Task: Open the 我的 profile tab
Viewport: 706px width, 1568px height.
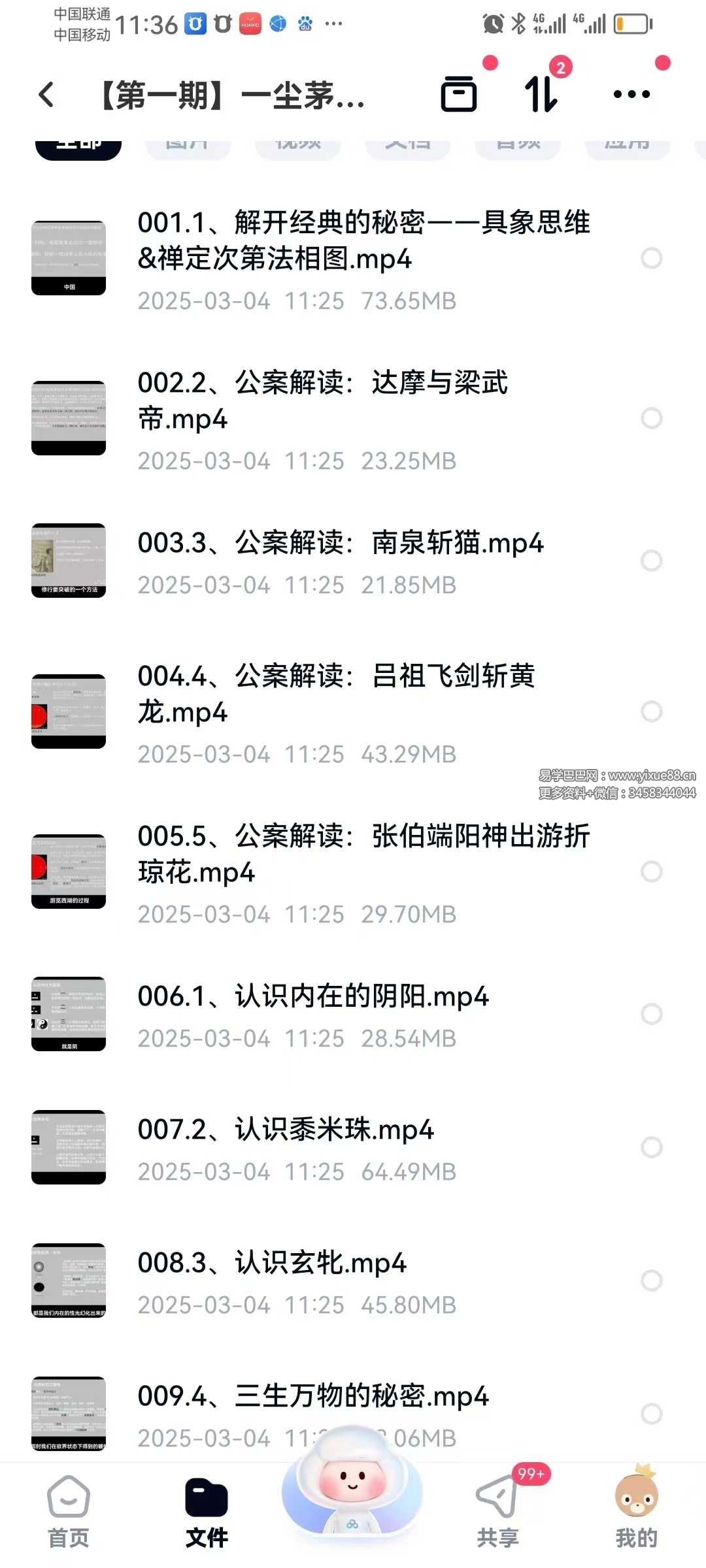Action: (x=636, y=1512)
